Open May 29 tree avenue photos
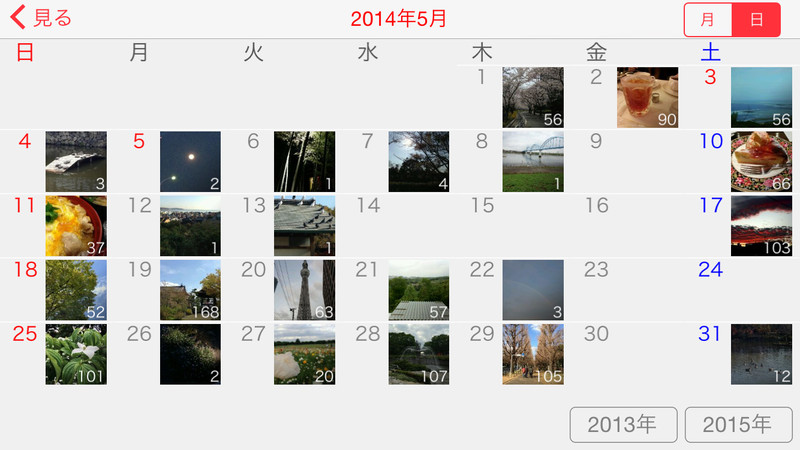This screenshot has height=450, width=800. pyautogui.click(x=532, y=354)
